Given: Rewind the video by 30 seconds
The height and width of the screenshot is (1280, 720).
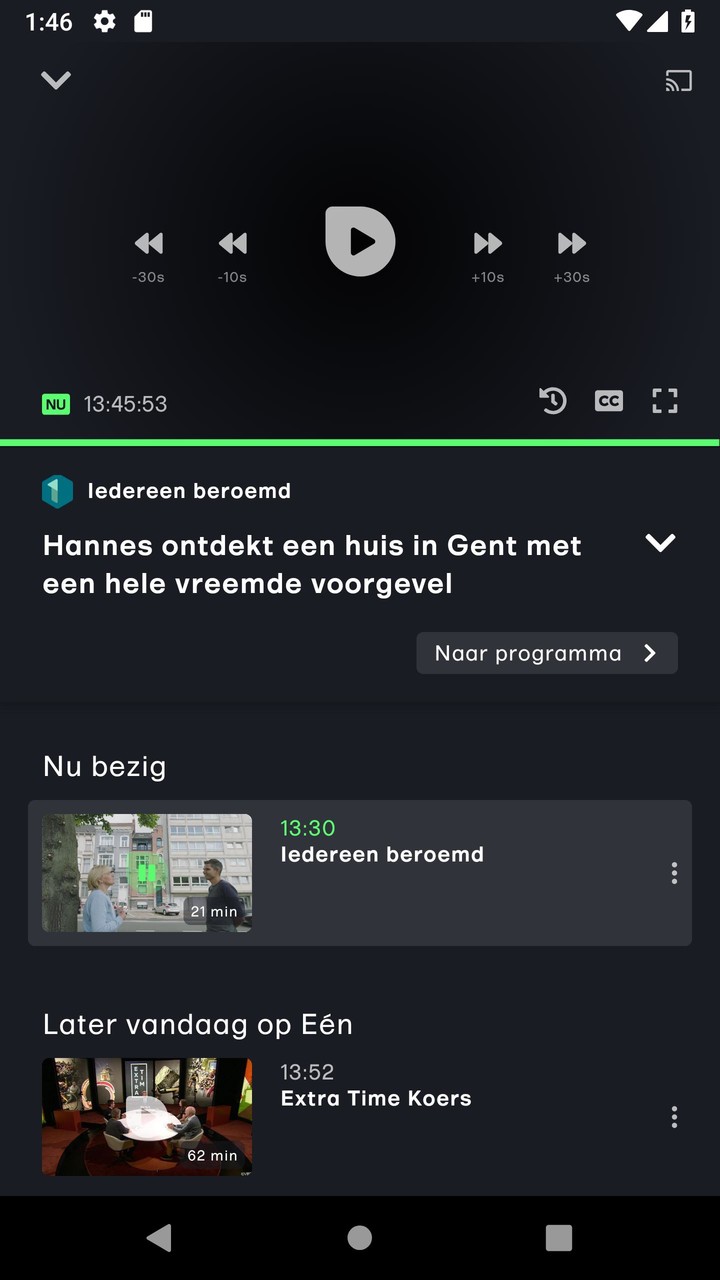Looking at the screenshot, I should coord(149,243).
